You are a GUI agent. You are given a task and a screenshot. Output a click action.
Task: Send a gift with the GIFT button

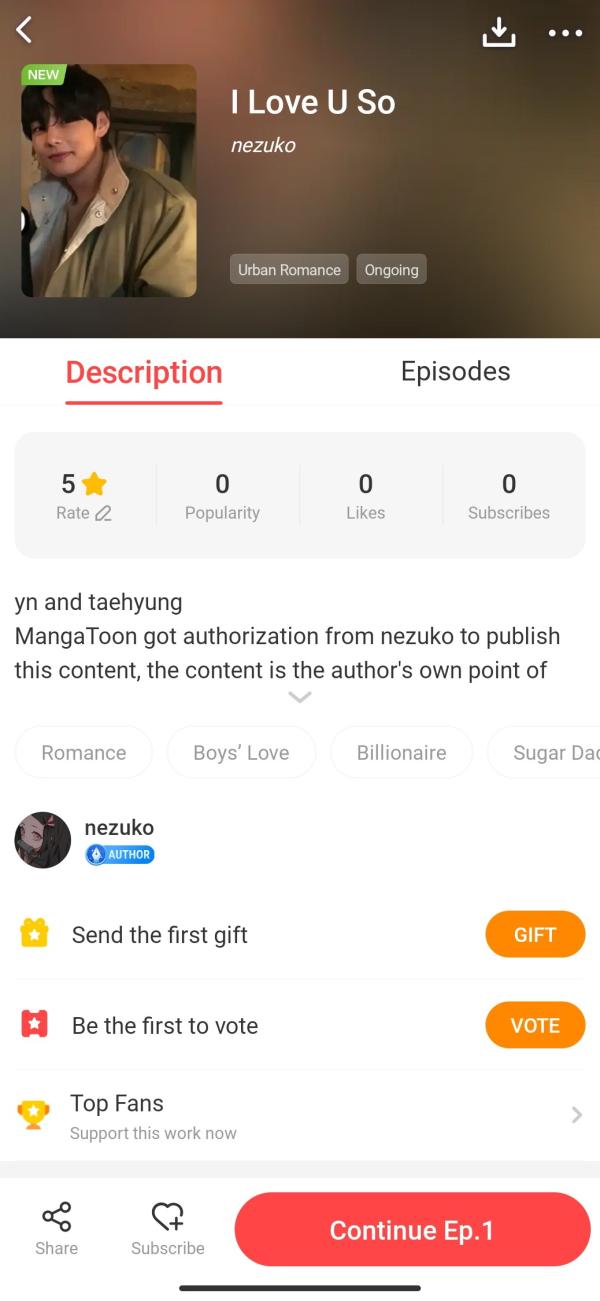coord(534,935)
